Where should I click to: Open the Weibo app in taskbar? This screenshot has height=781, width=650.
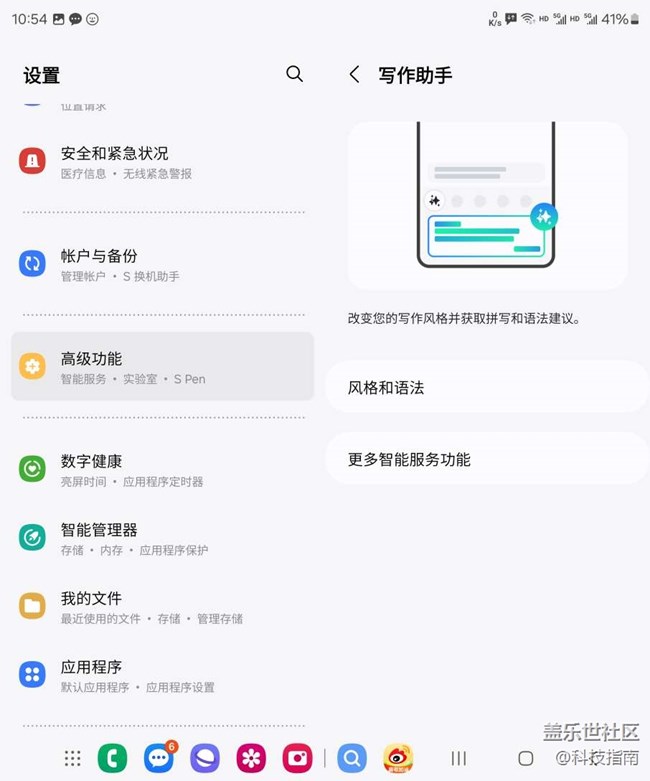pos(397,758)
